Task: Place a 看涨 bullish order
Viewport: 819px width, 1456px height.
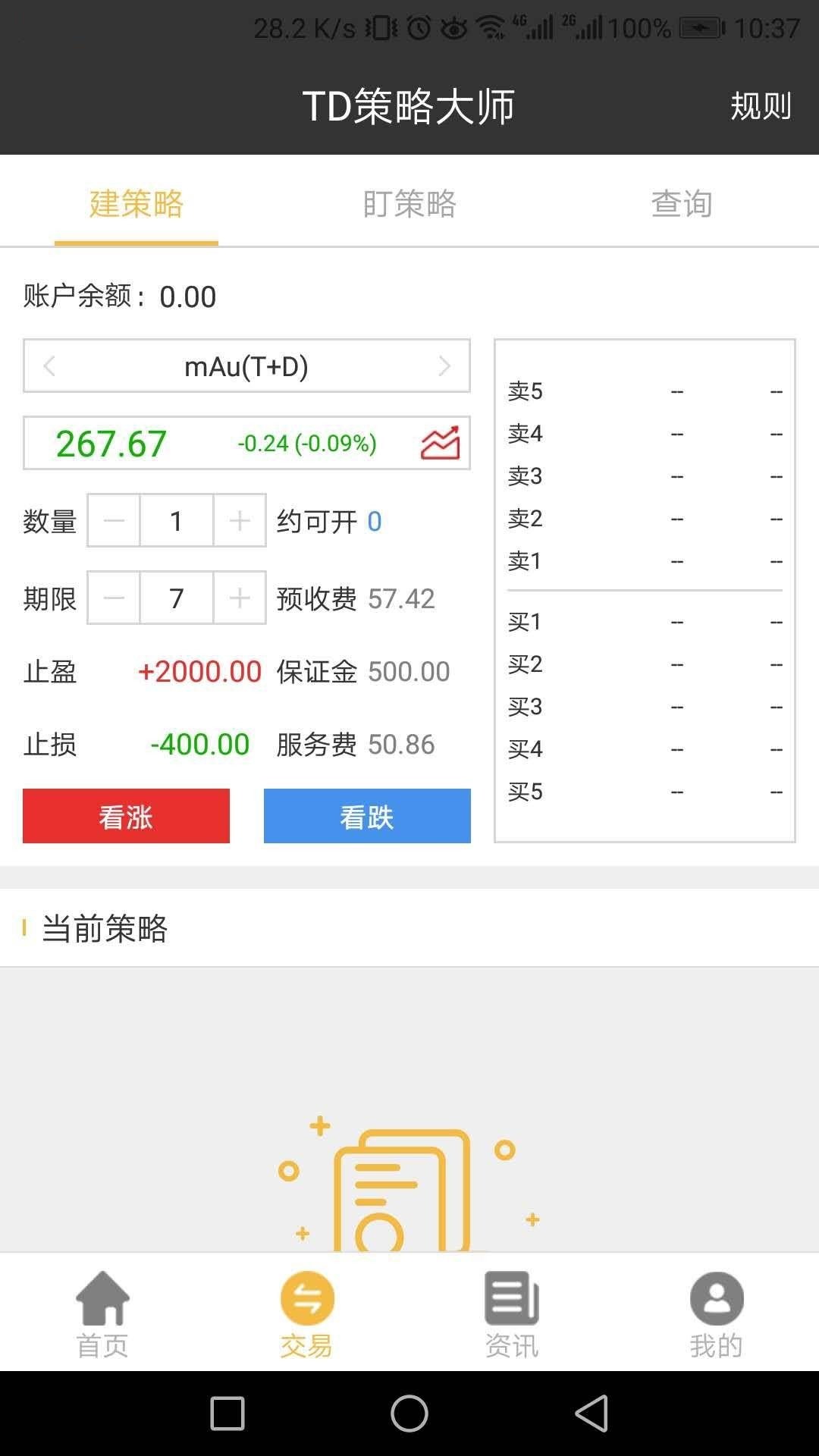Action: [x=126, y=816]
